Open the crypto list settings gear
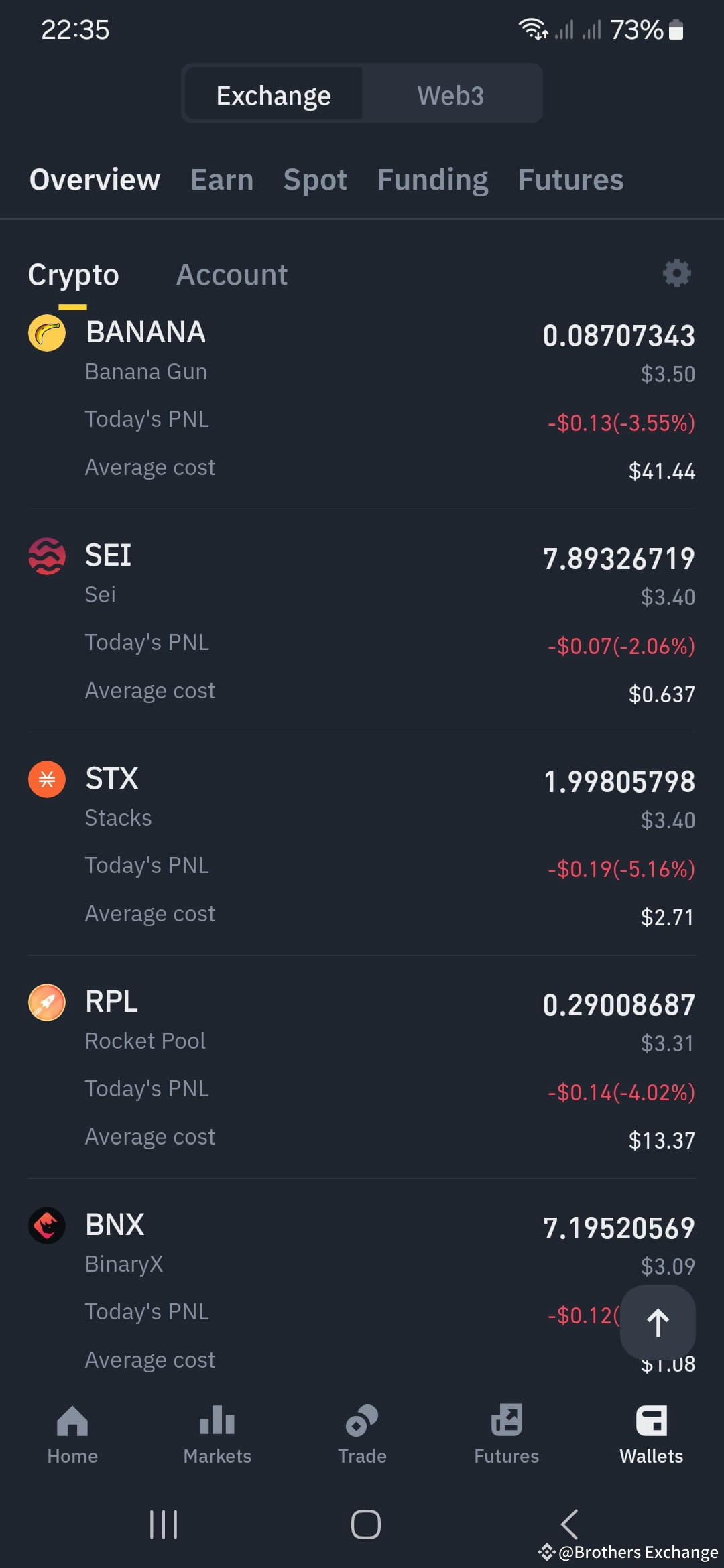The image size is (724, 1568). [x=676, y=273]
